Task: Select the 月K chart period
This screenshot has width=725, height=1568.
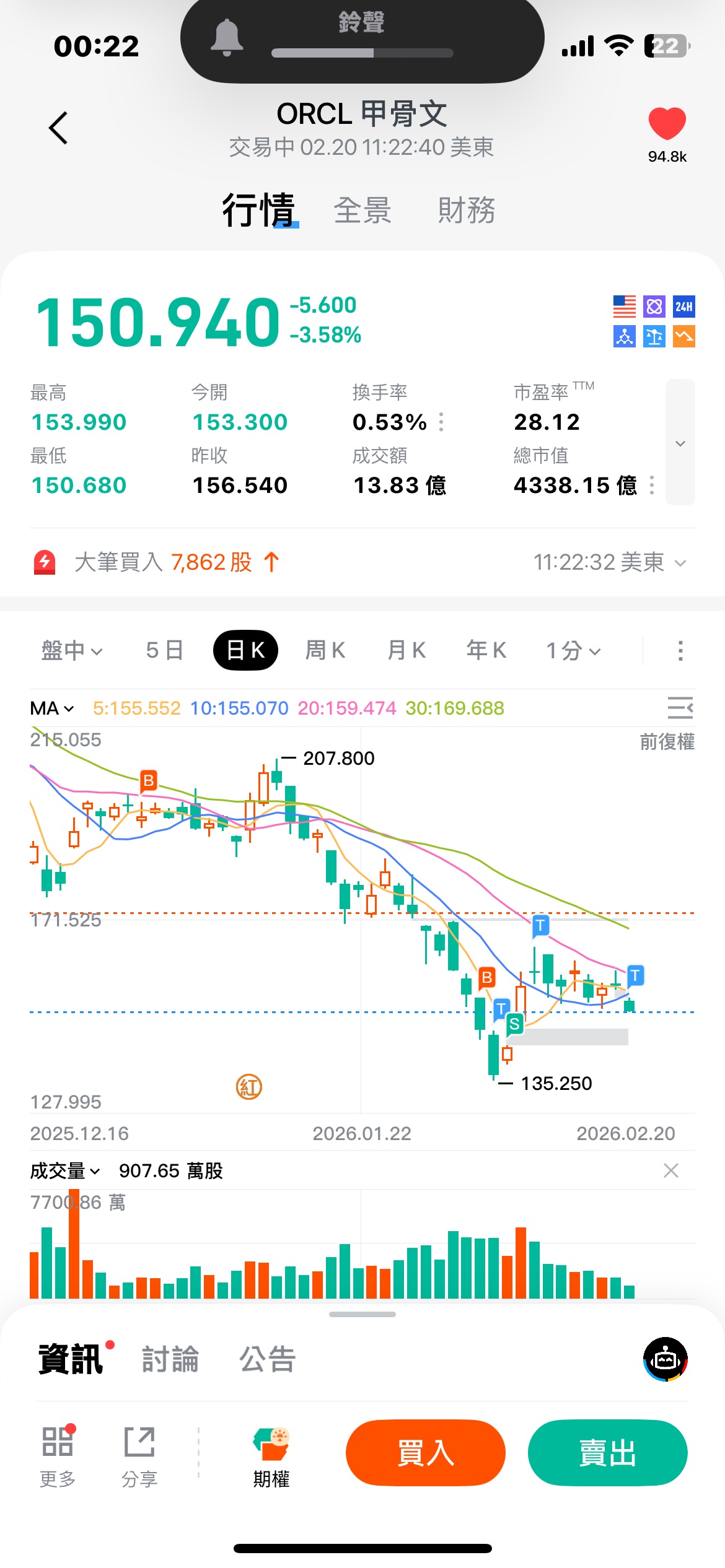Action: pos(406,651)
